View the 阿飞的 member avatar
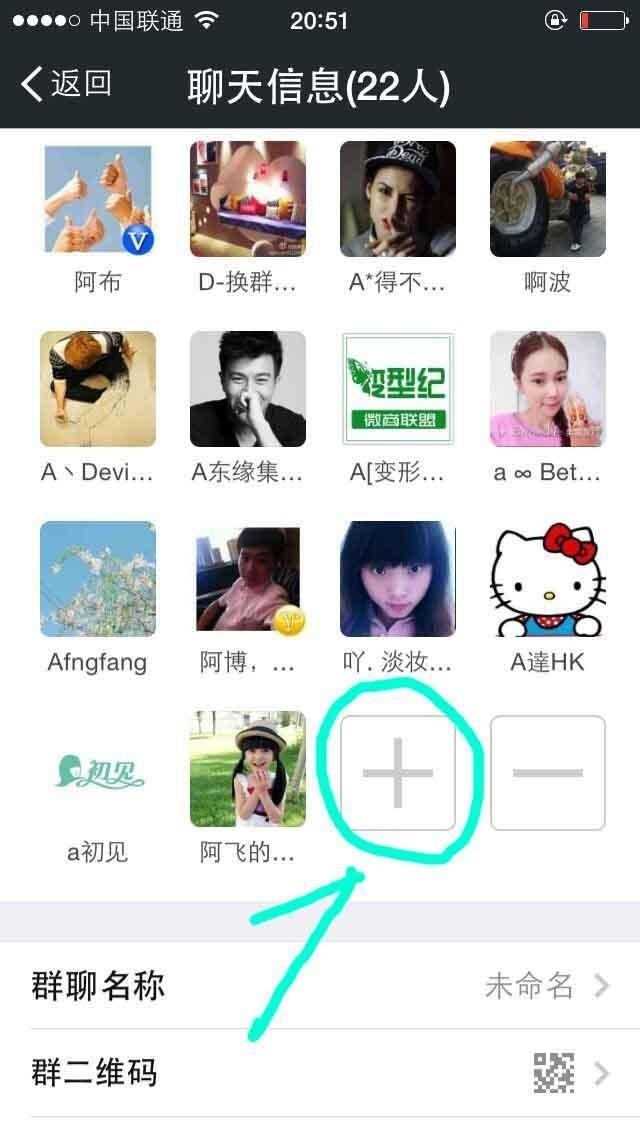Screen dimensions: 640x1136 point(248,769)
